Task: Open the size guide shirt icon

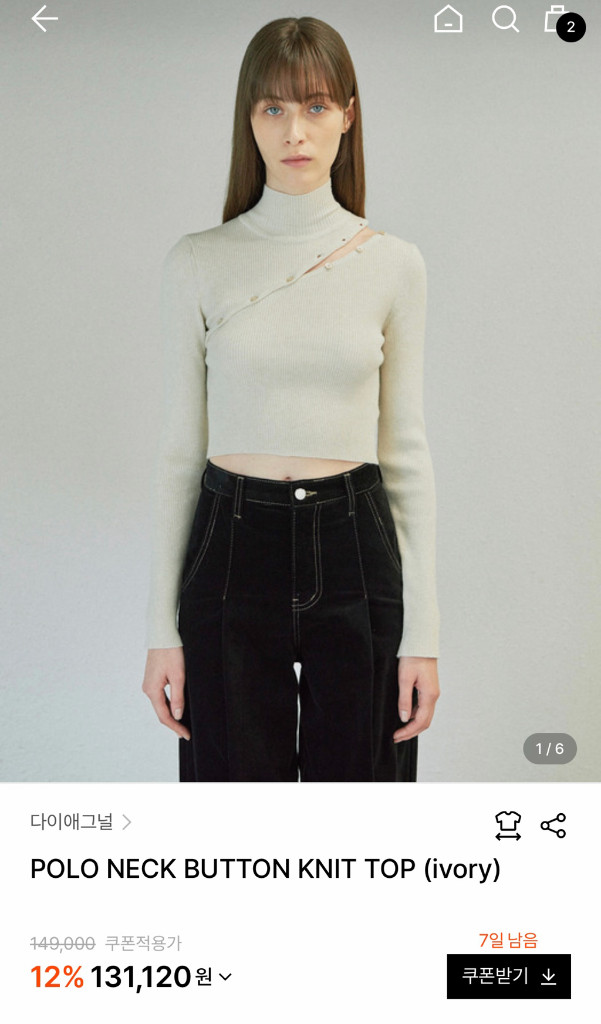Action: (x=508, y=825)
